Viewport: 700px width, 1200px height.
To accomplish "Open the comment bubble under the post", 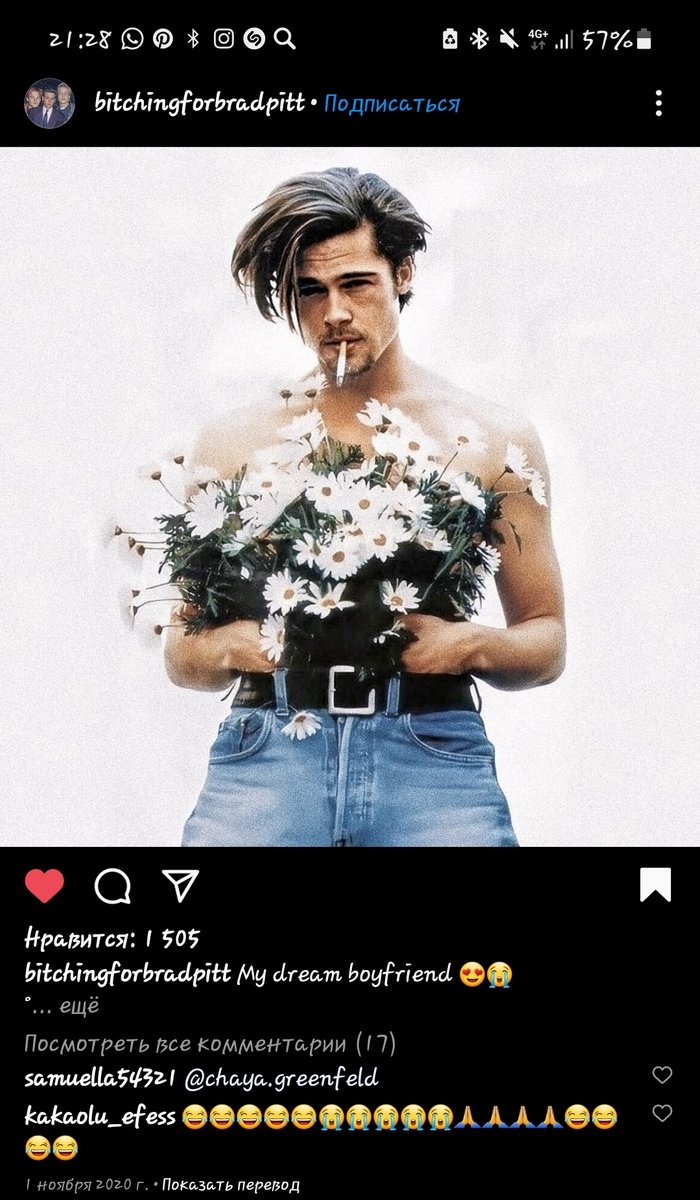I will (112, 885).
